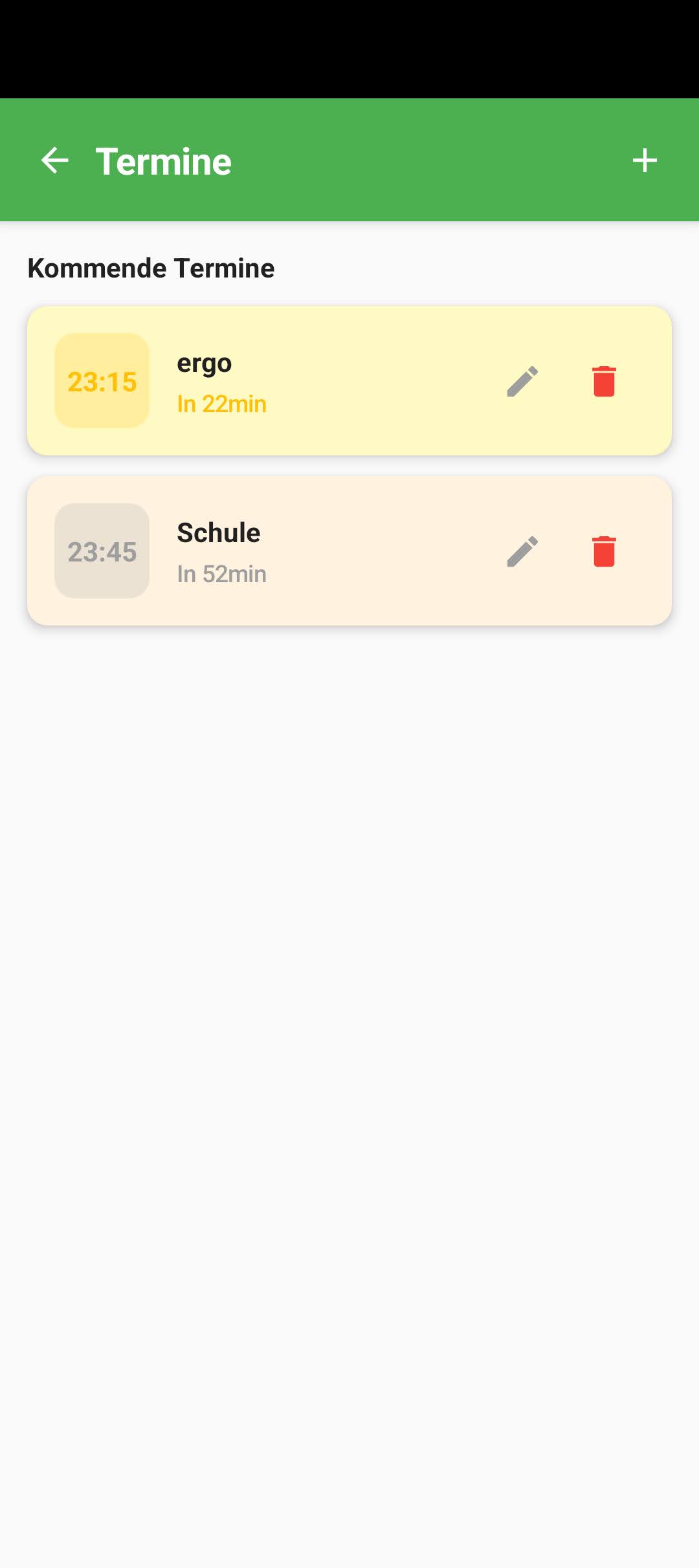The width and height of the screenshot is (699, 1568).
Task: Select the 'In 52min' countdown text
Action: click(222, 573)
